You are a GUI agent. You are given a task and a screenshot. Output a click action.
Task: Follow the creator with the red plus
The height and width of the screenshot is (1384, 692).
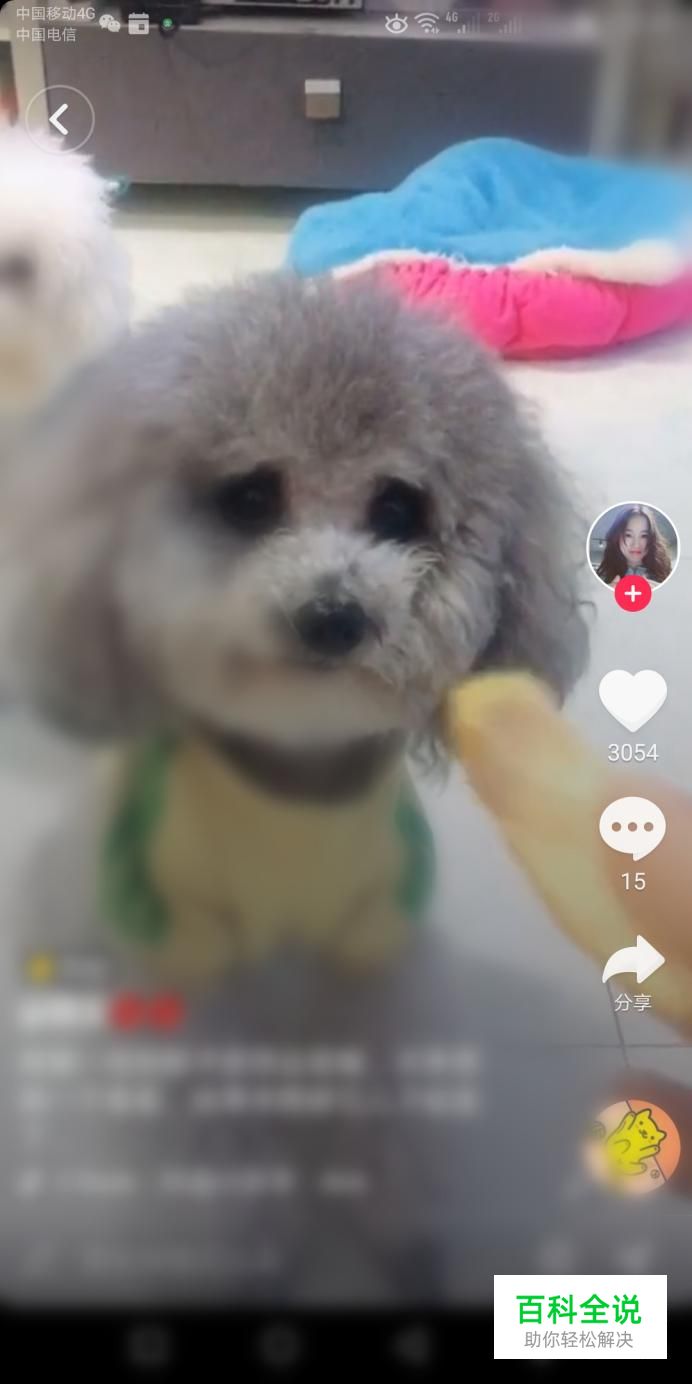(632, 594)
